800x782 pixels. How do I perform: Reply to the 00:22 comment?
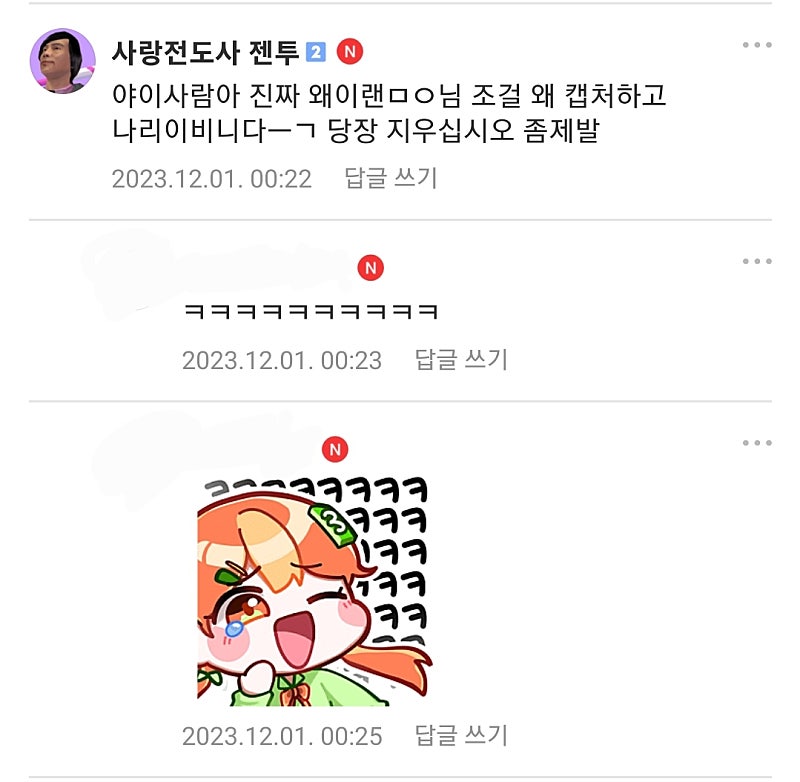tap(391, 179)
